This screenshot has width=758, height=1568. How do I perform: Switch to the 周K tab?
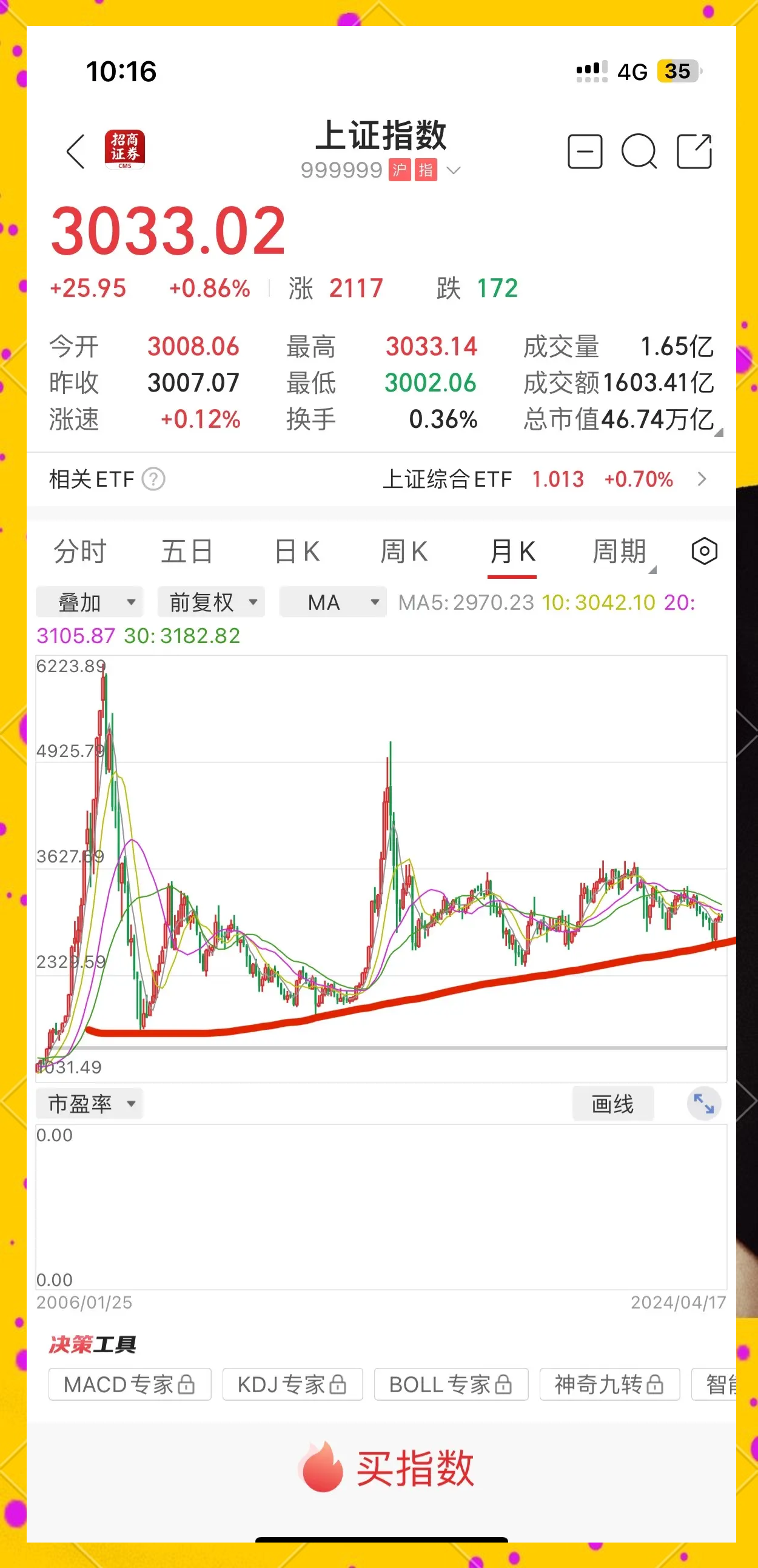pos(405,551)
